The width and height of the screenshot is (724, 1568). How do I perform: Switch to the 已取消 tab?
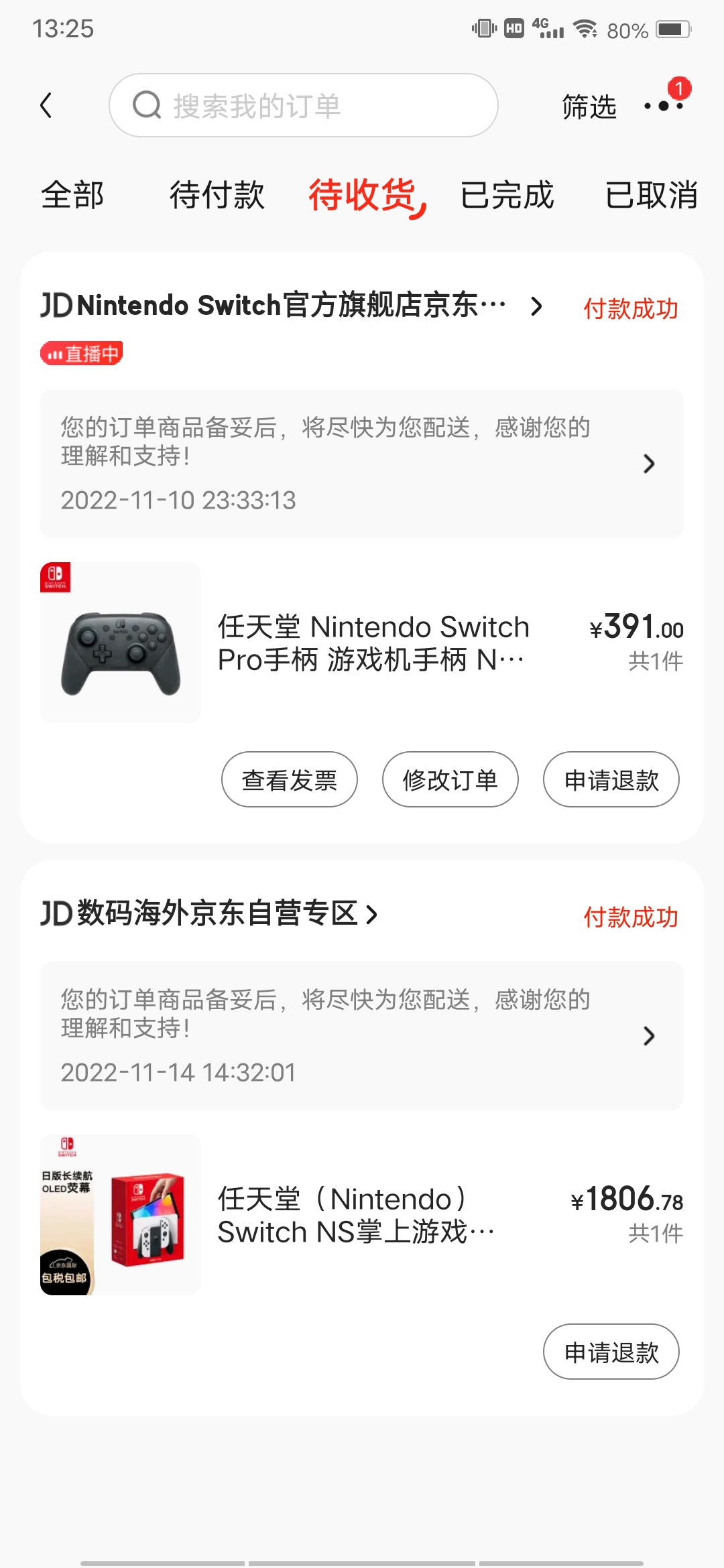[652, 195]
